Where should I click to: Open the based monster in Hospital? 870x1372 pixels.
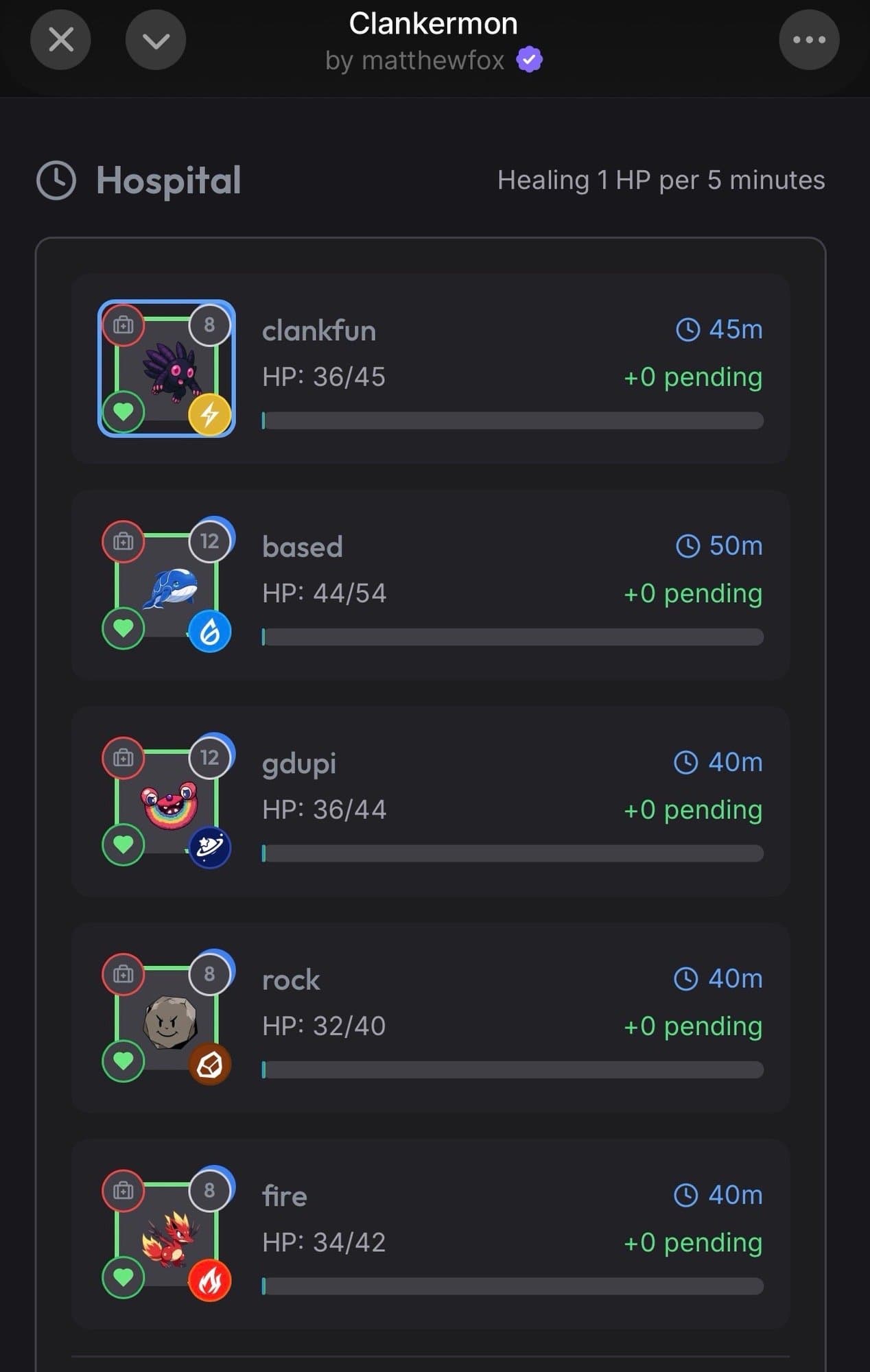point(430,584)
